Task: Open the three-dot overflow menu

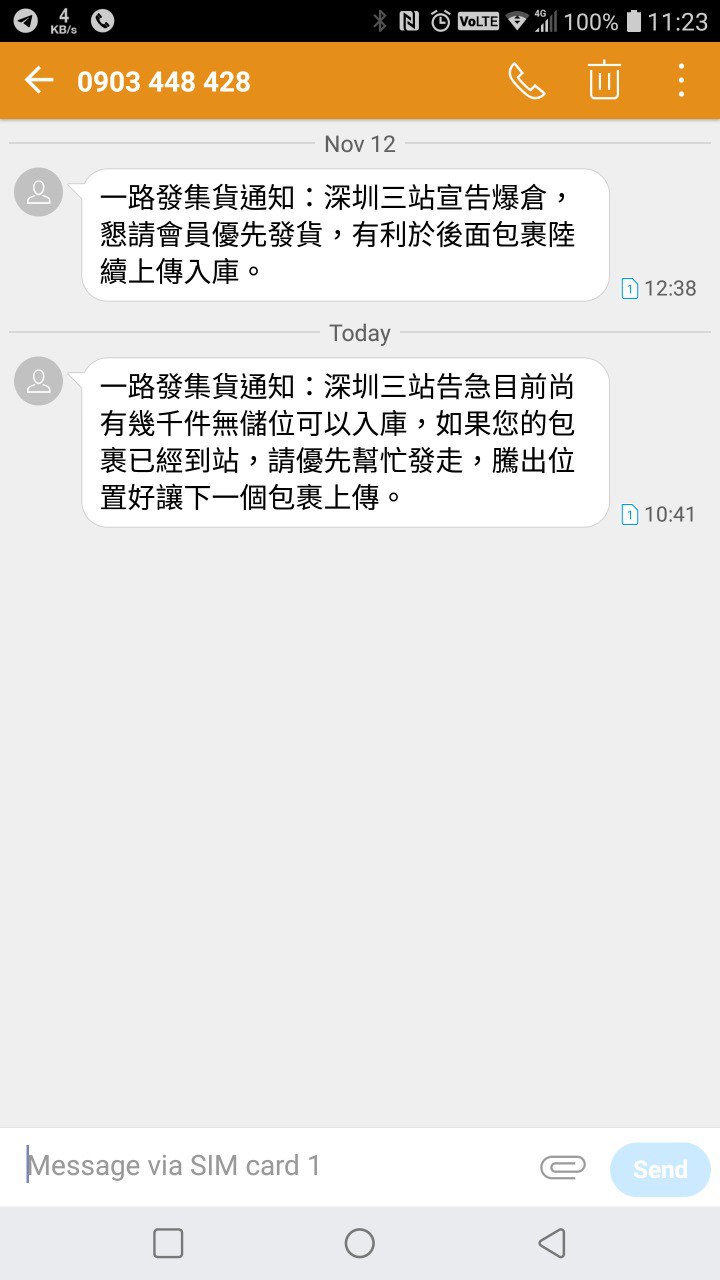Action: (681, 80)
